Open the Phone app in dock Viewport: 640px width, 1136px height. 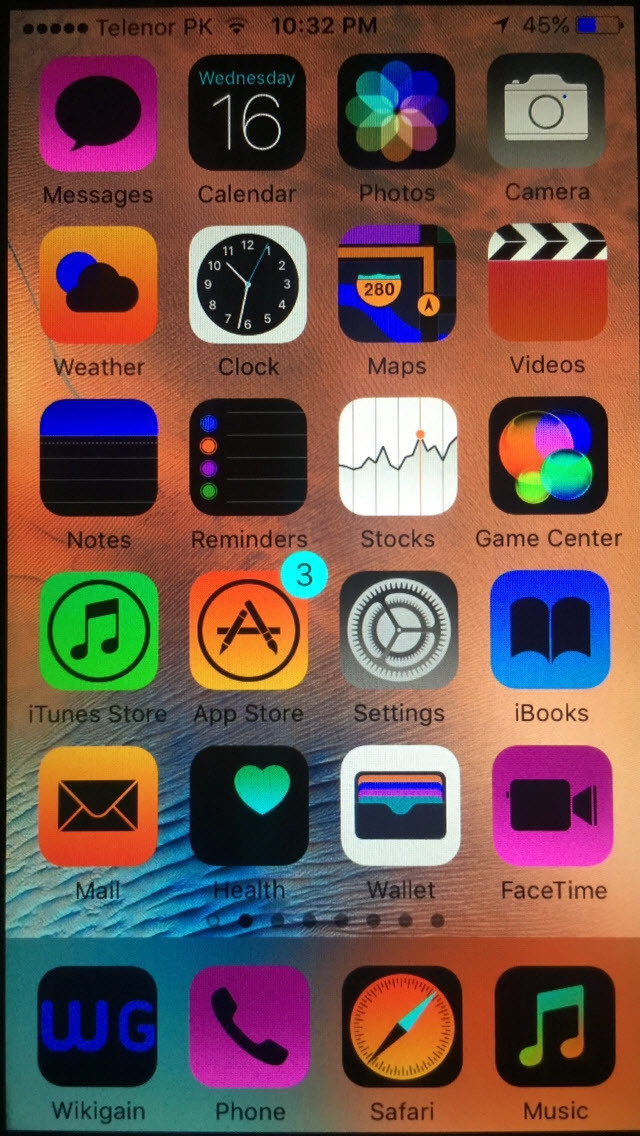249,1026
